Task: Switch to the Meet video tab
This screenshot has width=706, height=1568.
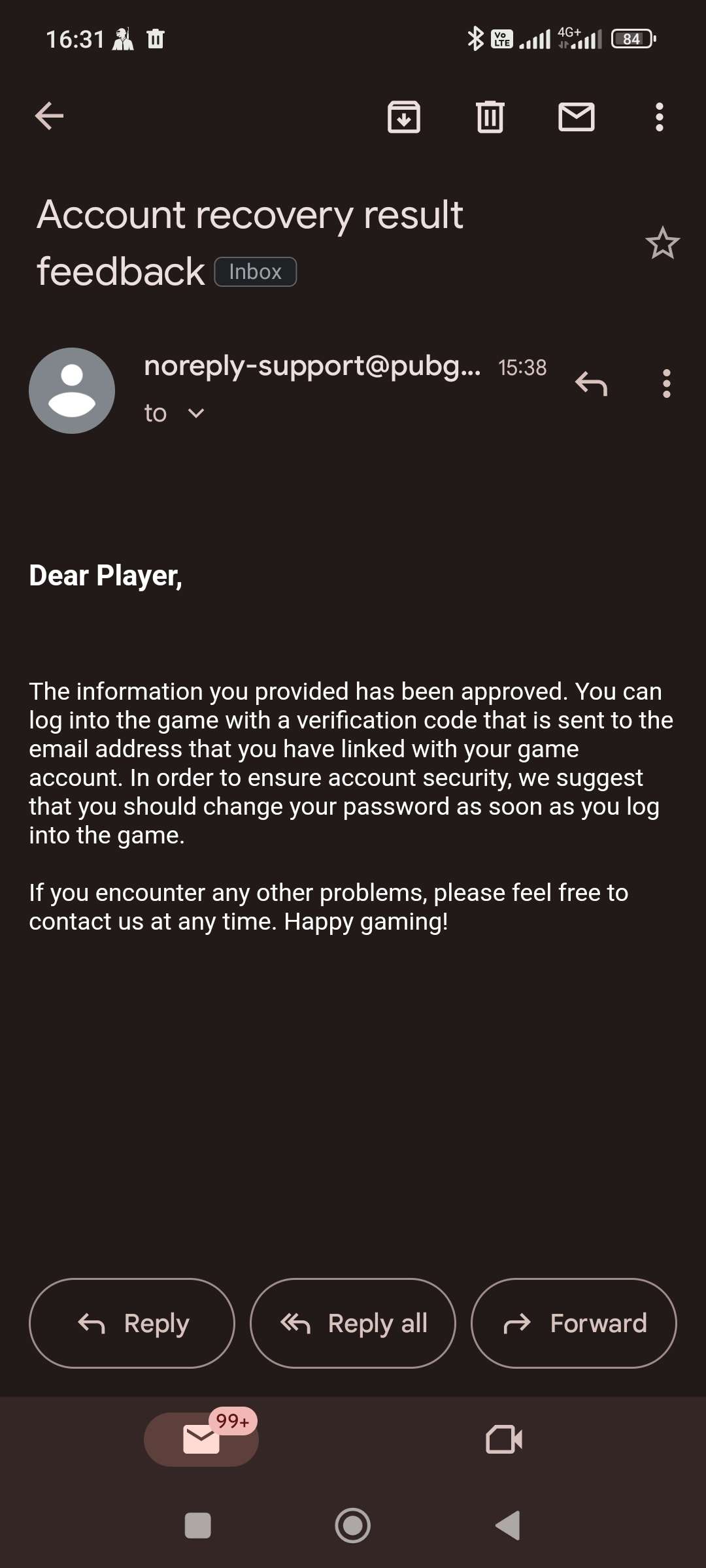Action: 504,1439
